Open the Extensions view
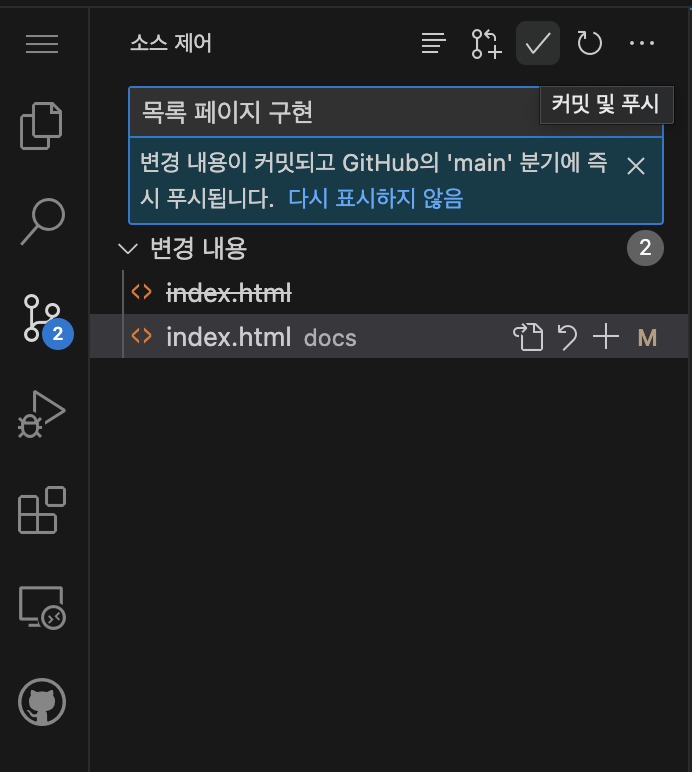The width and height of the screenshot is (692, 772). [x=42, y=510]
